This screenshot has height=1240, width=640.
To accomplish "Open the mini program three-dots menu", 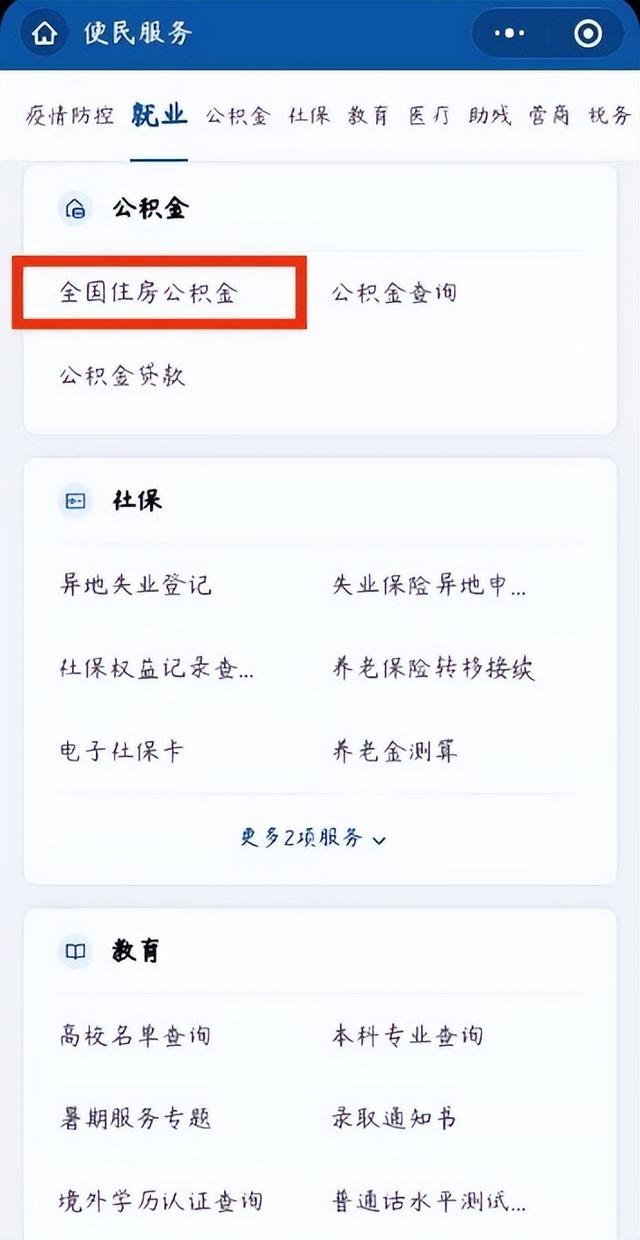I will [510, 33].
